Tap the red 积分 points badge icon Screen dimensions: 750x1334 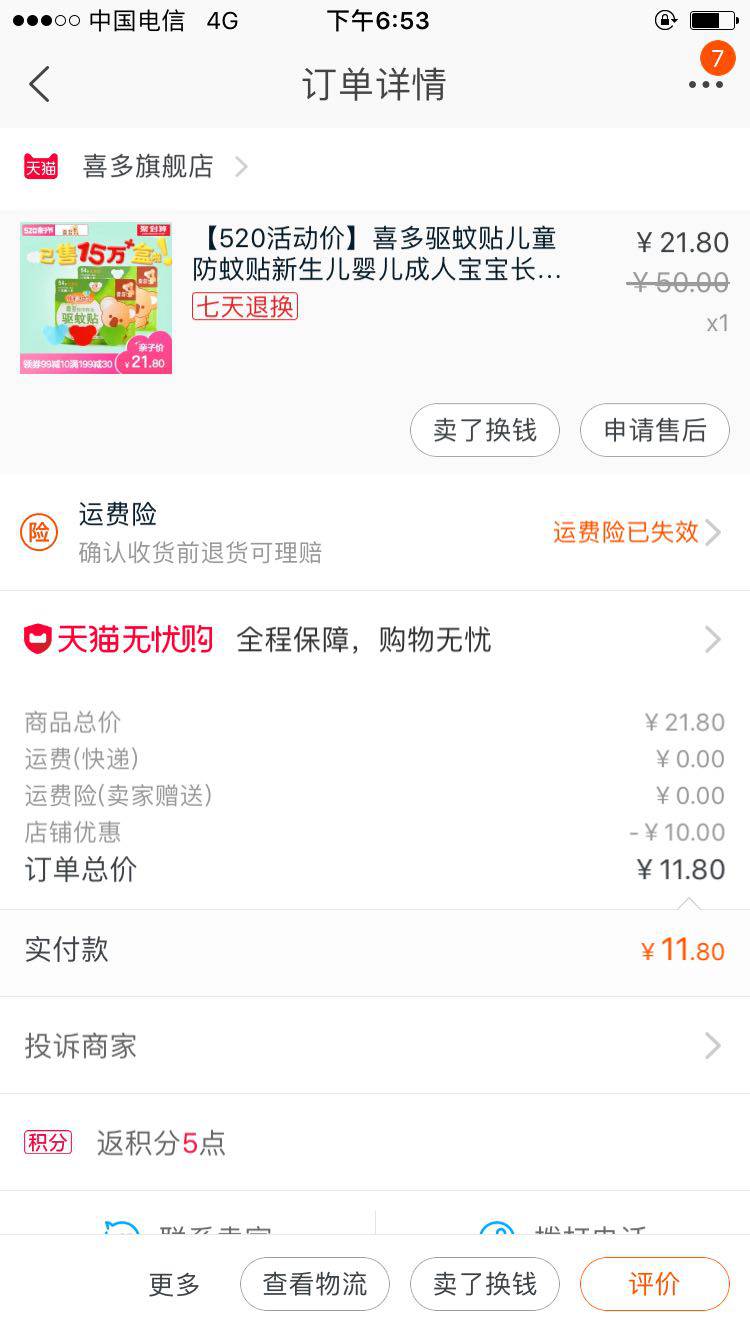tap(46, 1141)
